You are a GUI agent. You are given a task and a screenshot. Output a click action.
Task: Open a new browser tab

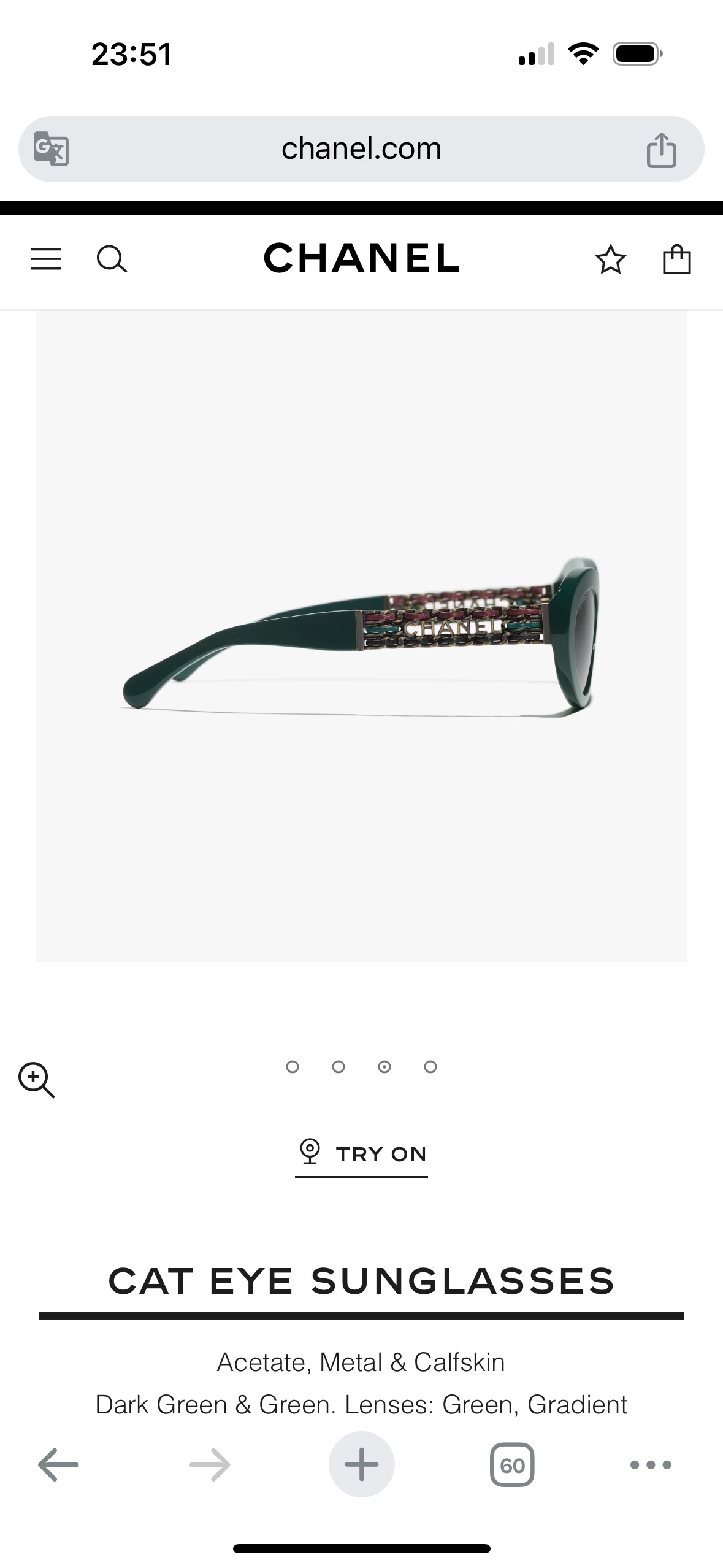(x=362, y=1464)
